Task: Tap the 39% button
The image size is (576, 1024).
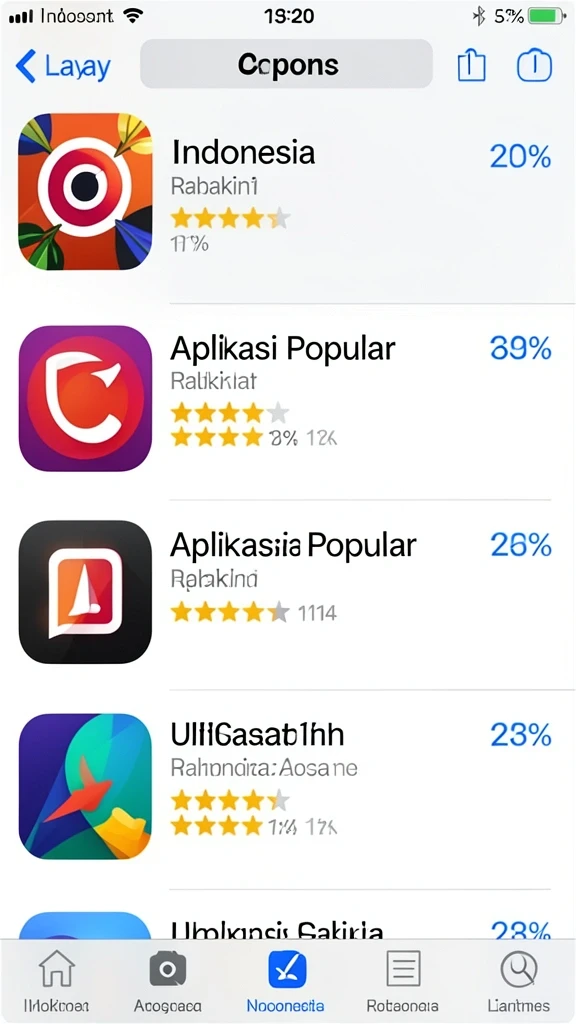Action: 521,349
